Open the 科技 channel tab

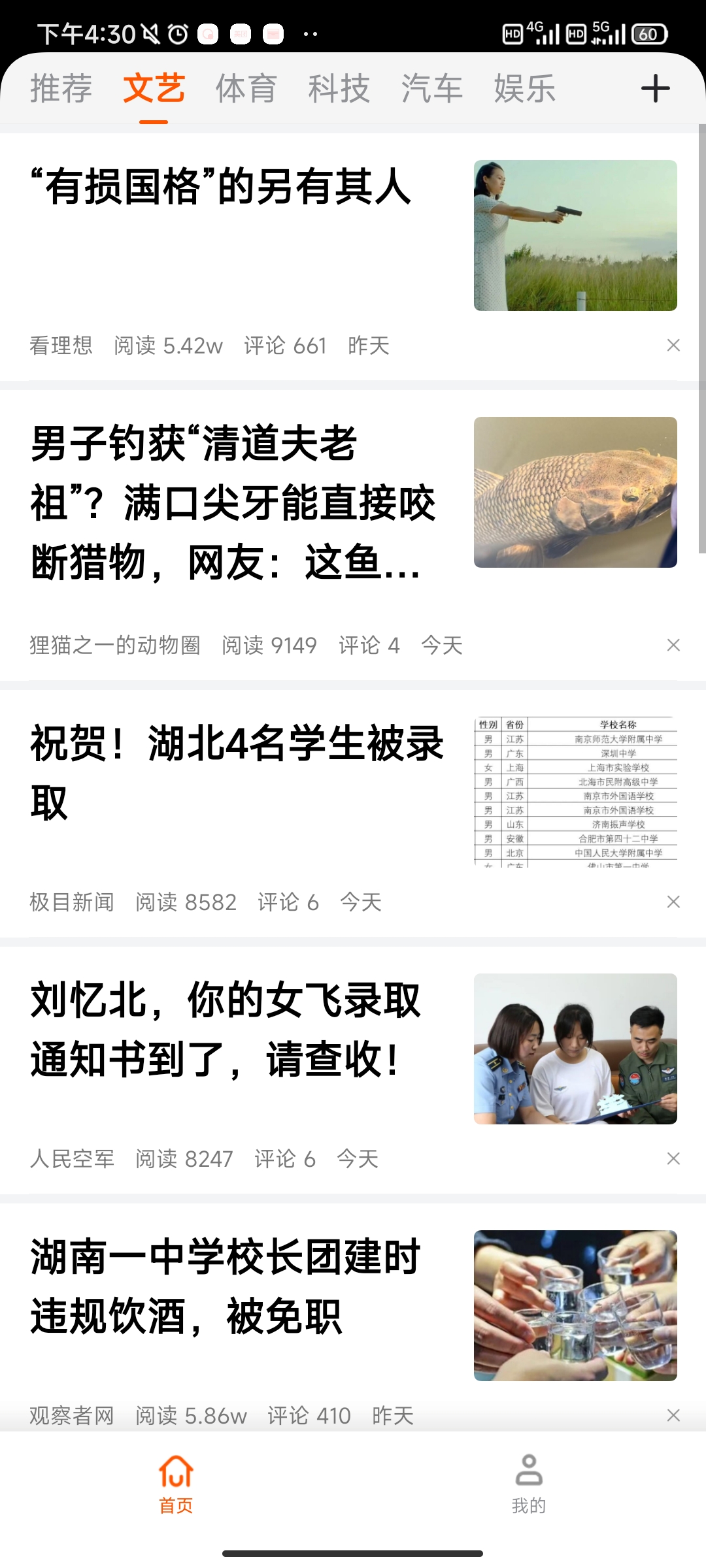[339, 89]
